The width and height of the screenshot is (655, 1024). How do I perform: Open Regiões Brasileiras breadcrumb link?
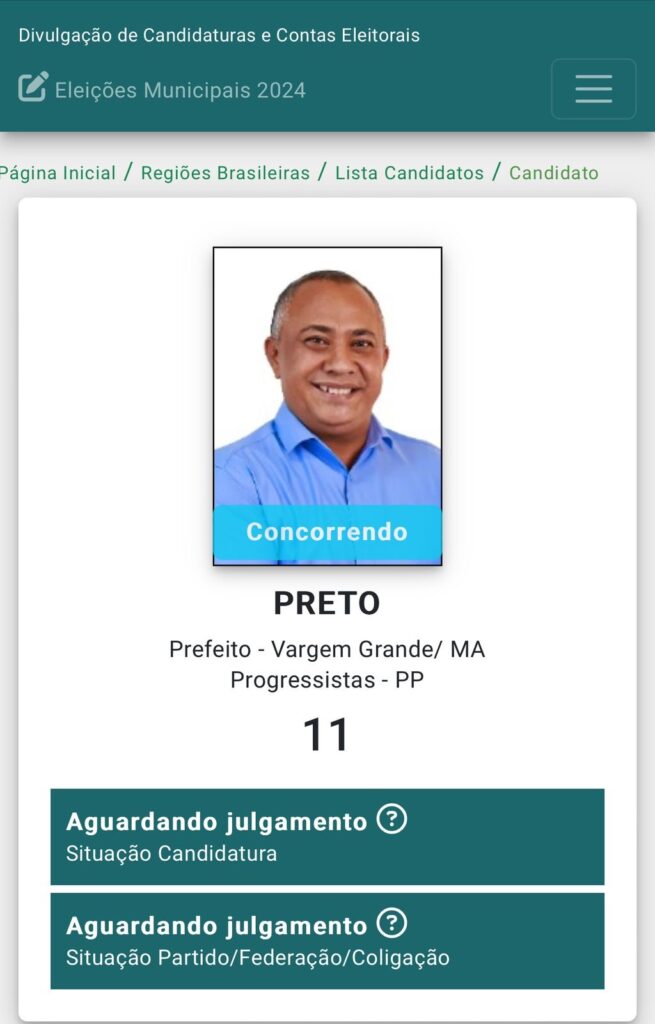coord(225,173)
